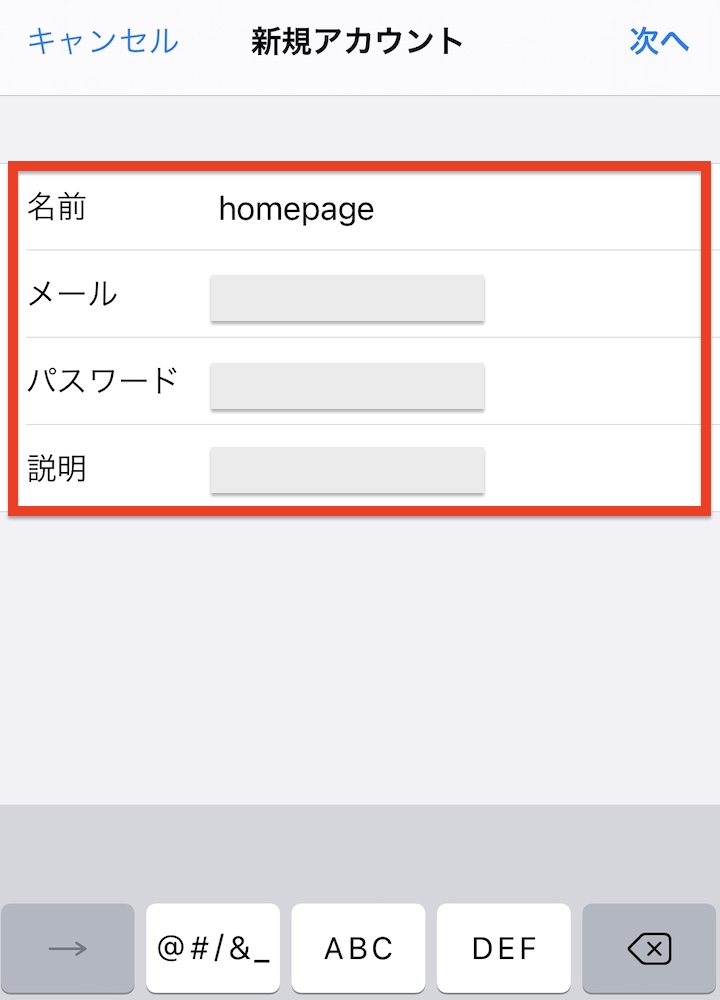Tap the @#/&_ symbols key
Image resolution: width=720 pixels, height=1000 pixels.
tap(213, 948)
